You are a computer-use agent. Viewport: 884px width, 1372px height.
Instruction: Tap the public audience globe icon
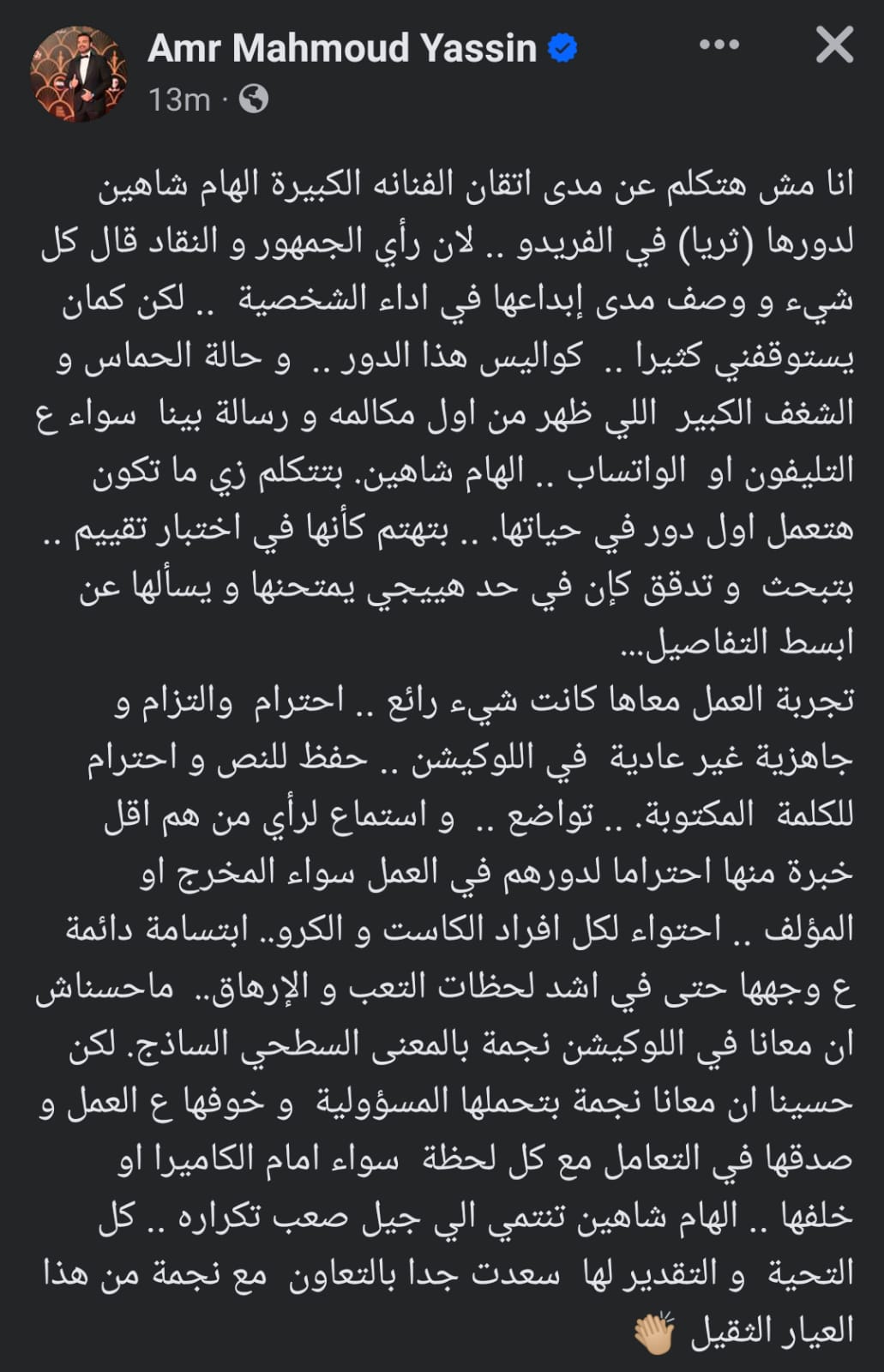pyautogui.click(x=254, y=99)
